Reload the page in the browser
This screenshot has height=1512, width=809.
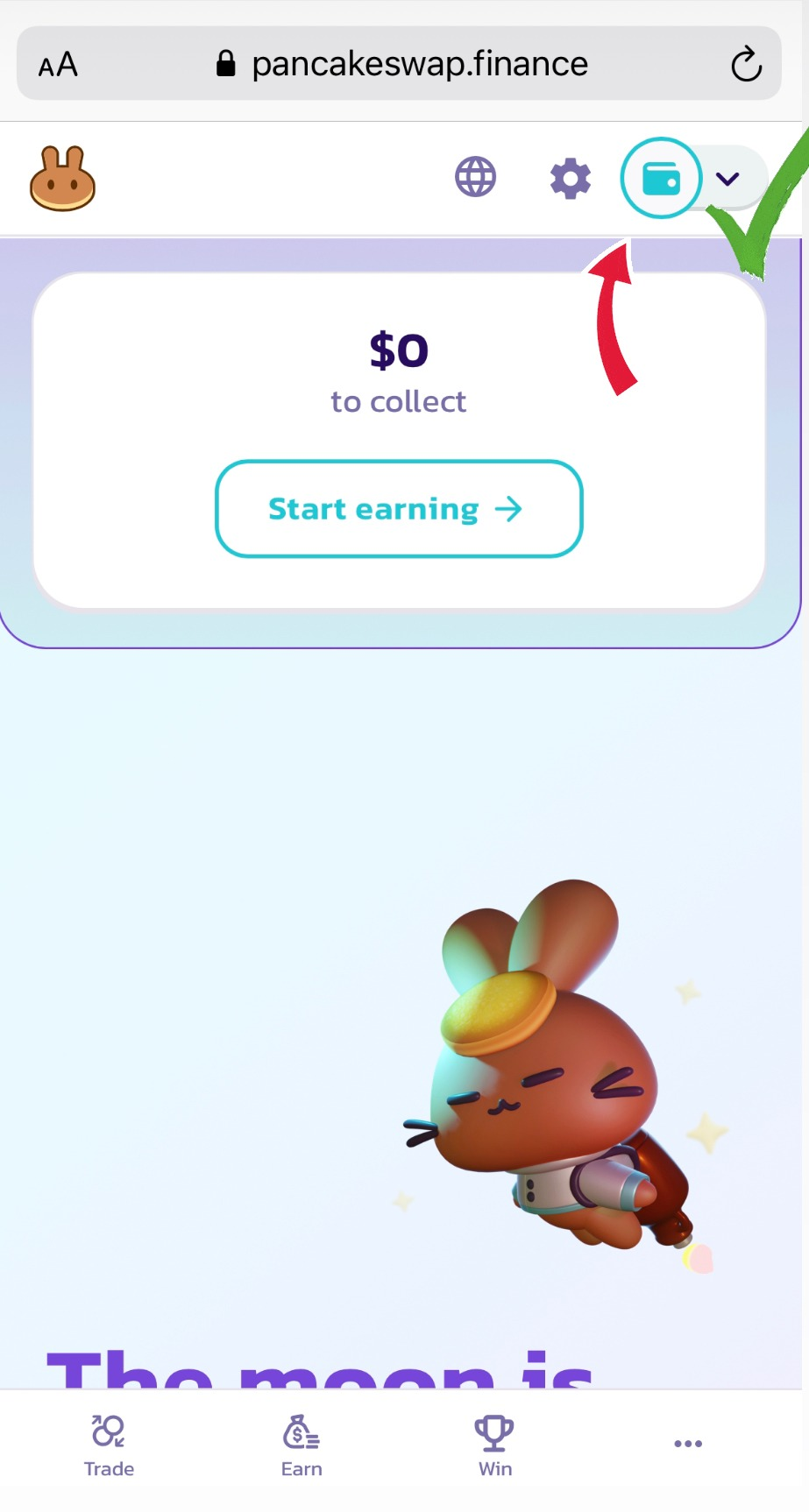746,64
